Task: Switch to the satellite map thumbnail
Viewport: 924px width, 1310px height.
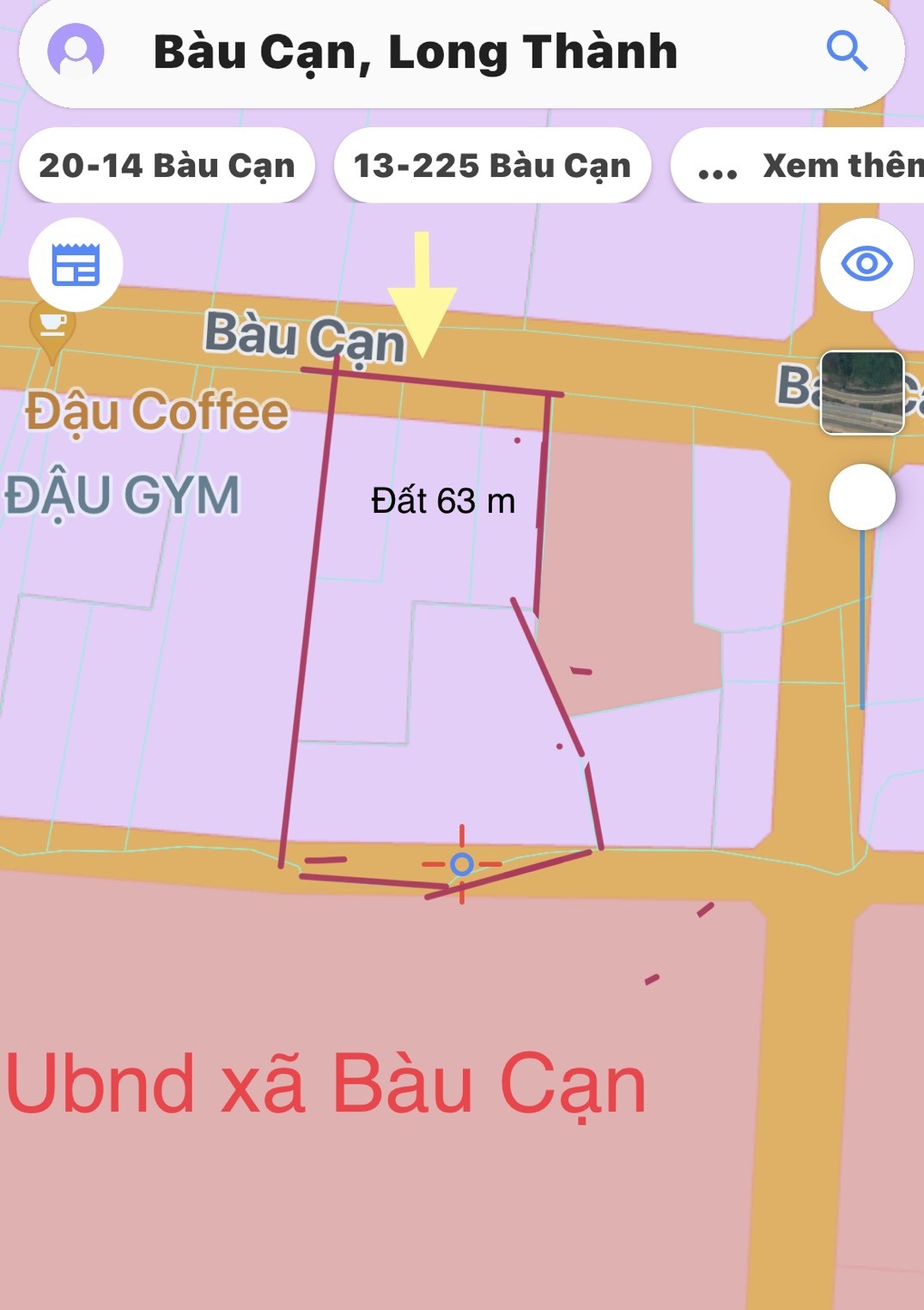Action: tap(861, 393)
